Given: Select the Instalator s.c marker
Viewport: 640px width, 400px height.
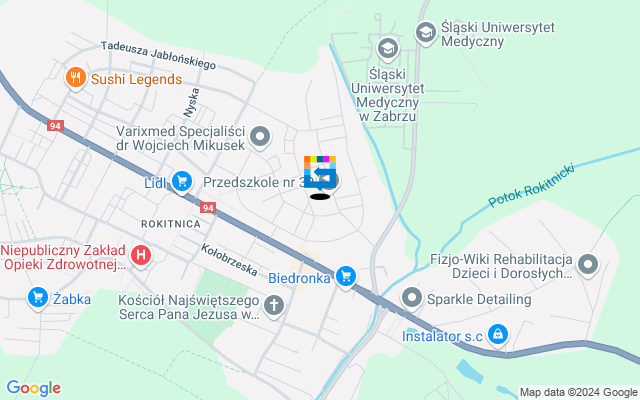Looking at the screenshot, I should pyautogui.click(x=498, y=334).
